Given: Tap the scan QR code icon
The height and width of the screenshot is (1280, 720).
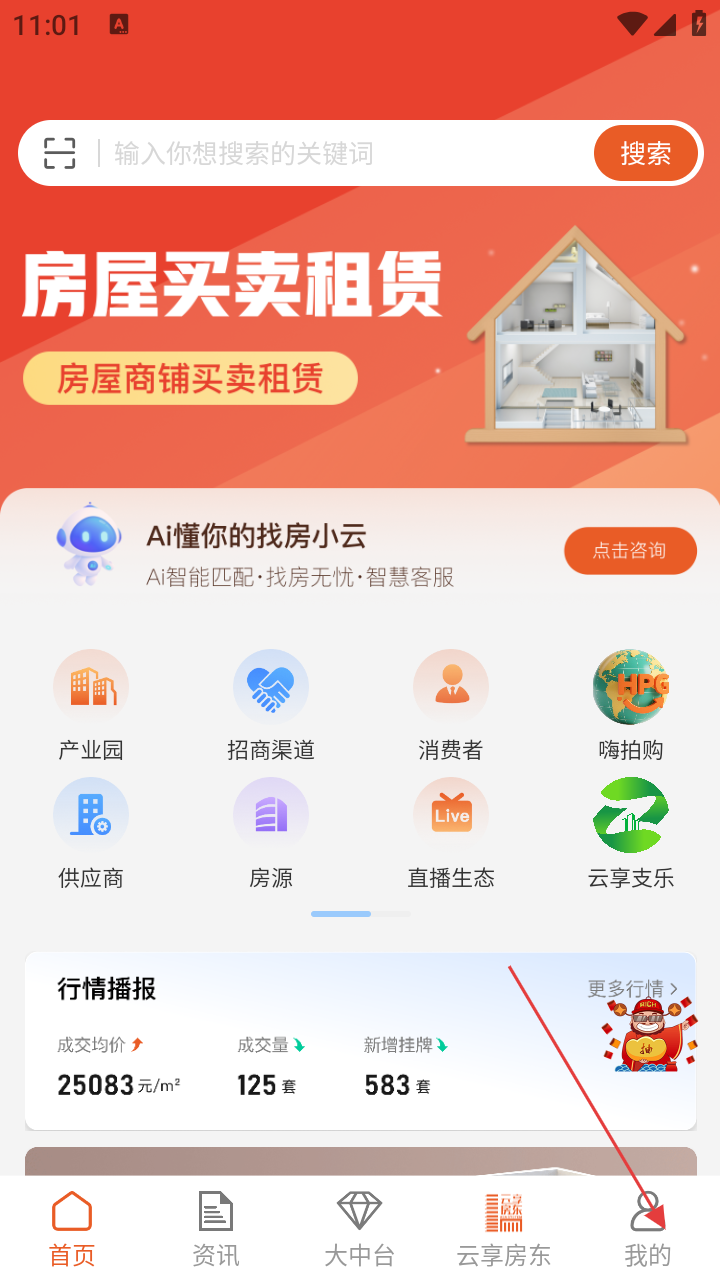Looking at the screenshot, I should 60,153.
